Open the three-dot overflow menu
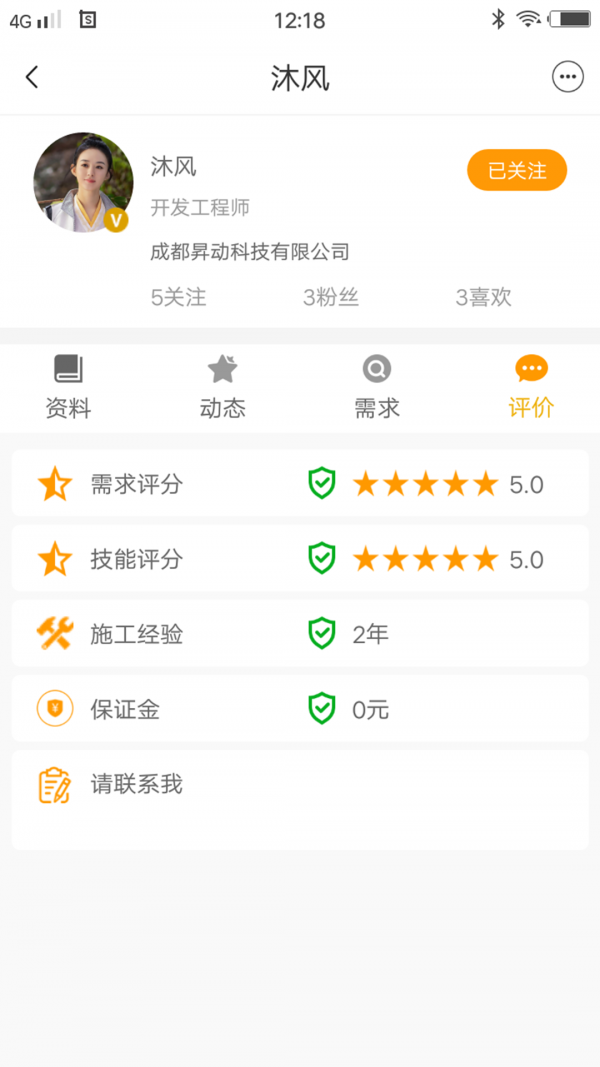This screenshot has width=600, height=1067. [567, 77]
